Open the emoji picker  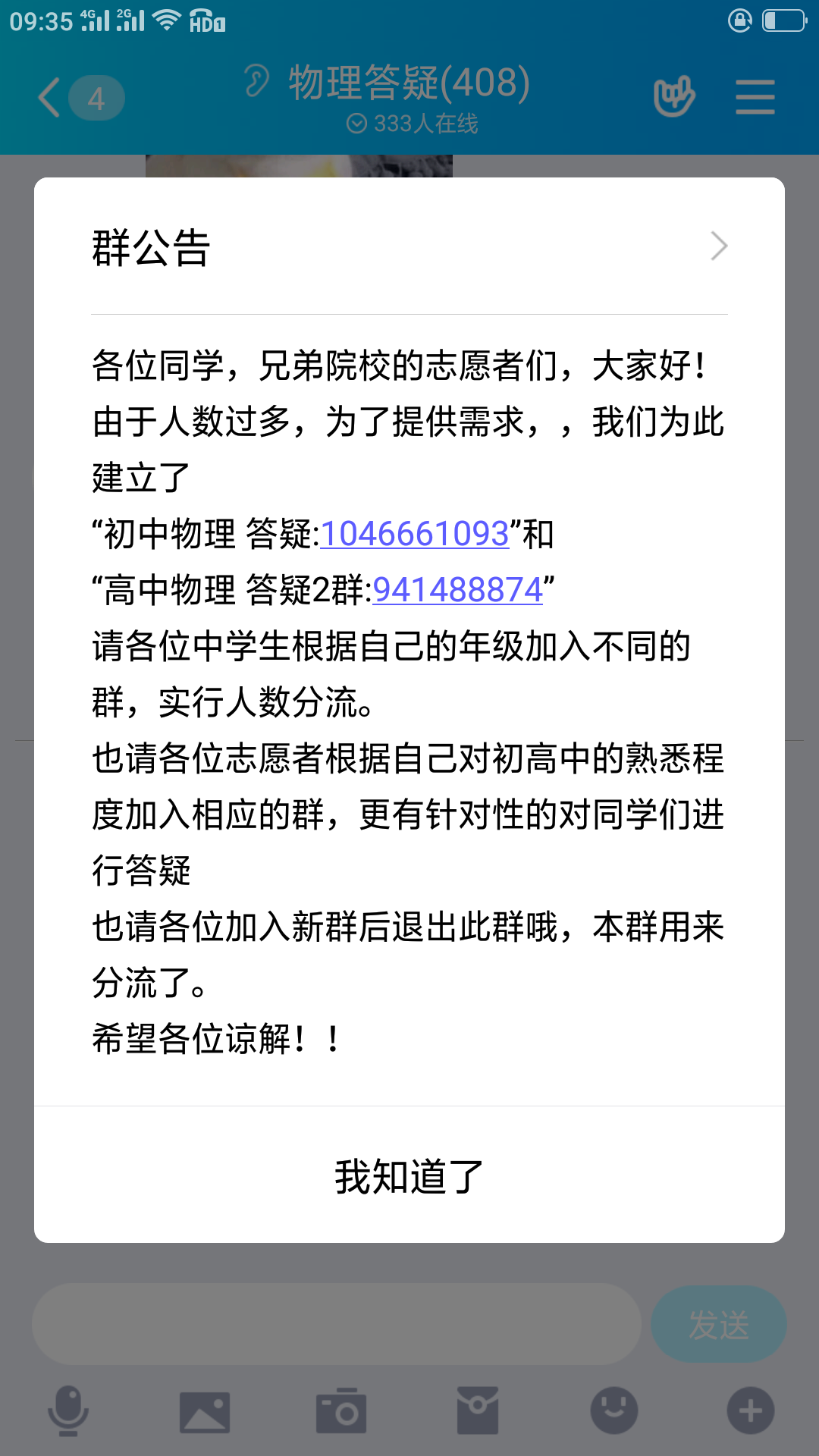[x=614, y=1411]
